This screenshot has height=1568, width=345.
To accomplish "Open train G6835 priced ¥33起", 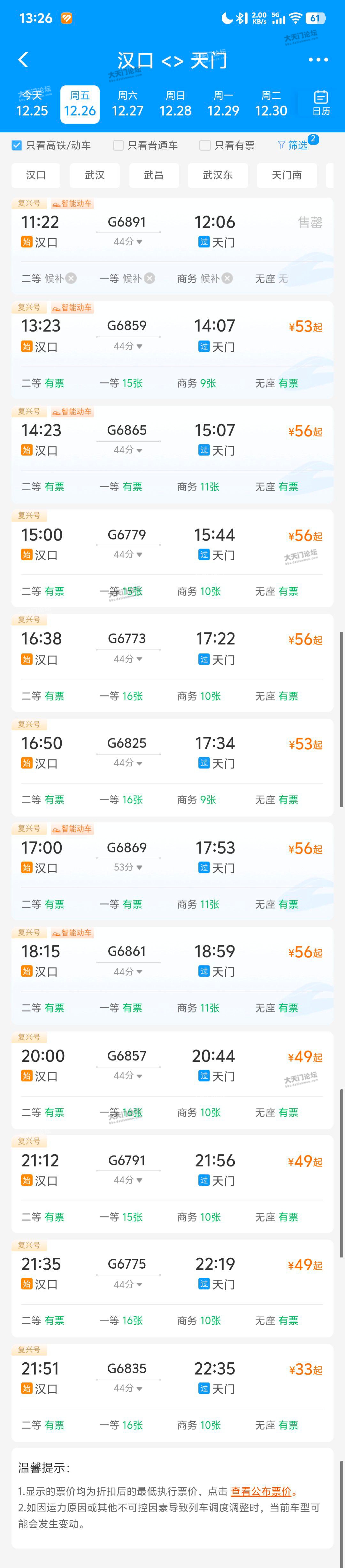I will click(x=172, y=1378).
